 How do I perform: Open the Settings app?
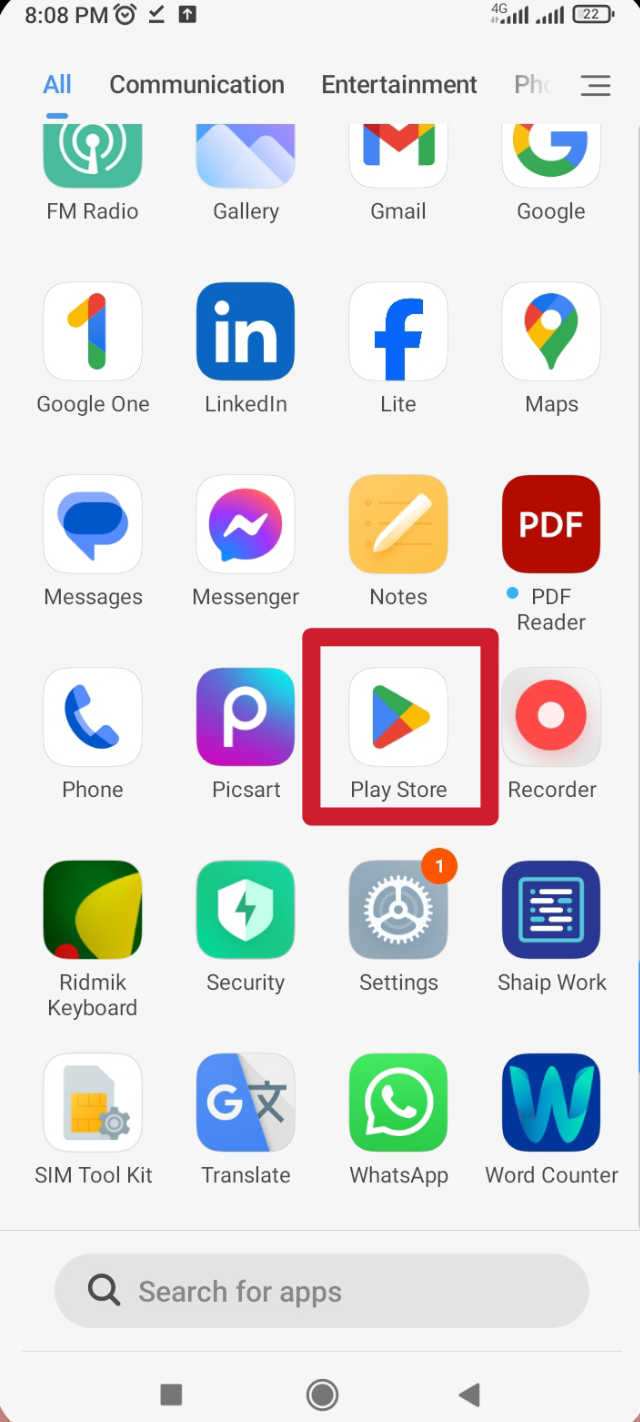click(398, 910)
